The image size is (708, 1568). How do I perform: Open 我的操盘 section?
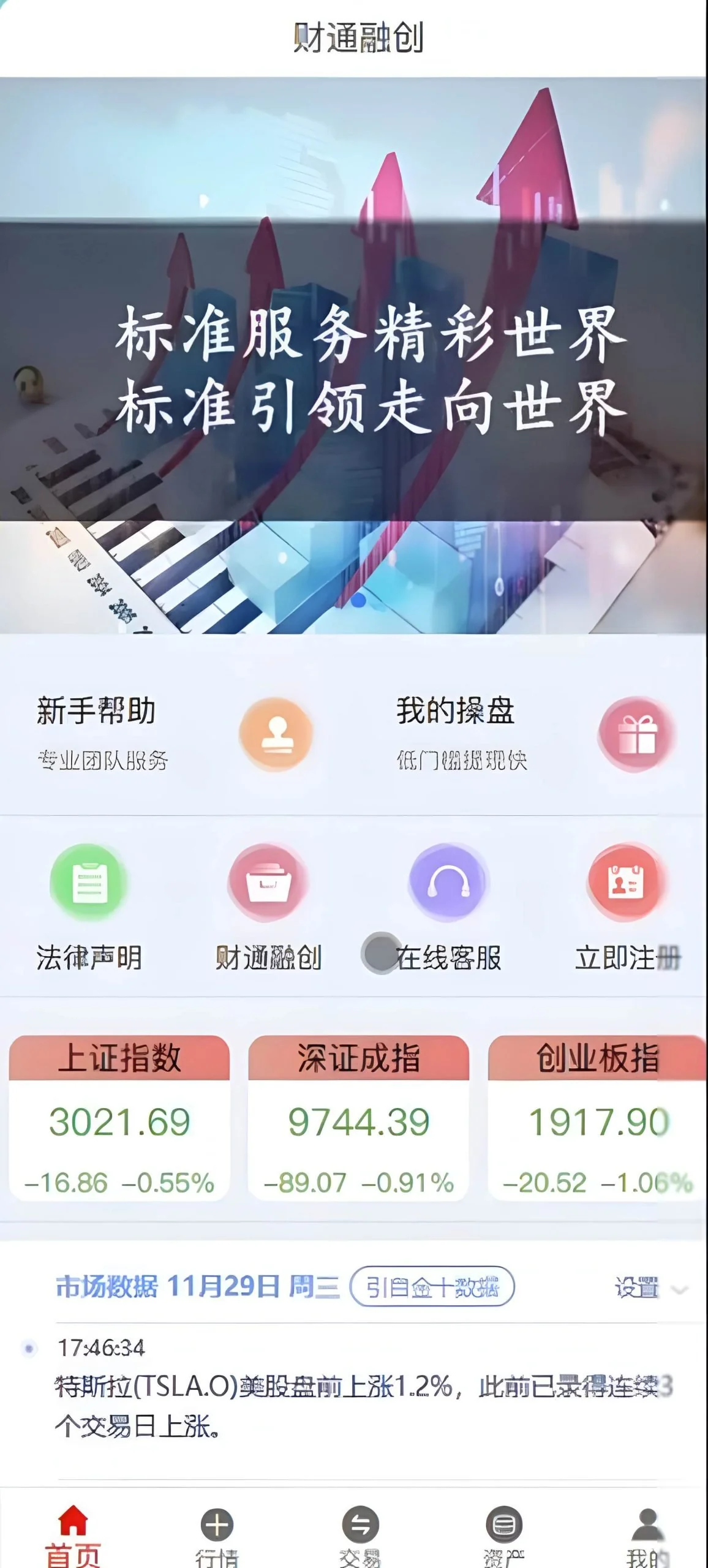click(533, 734)
